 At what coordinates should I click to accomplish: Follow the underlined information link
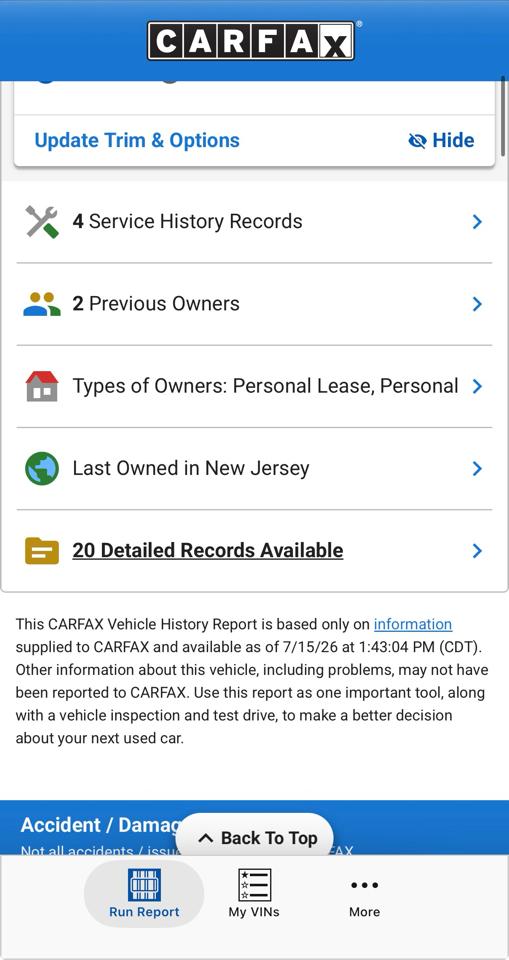click(x=413, y=624)
